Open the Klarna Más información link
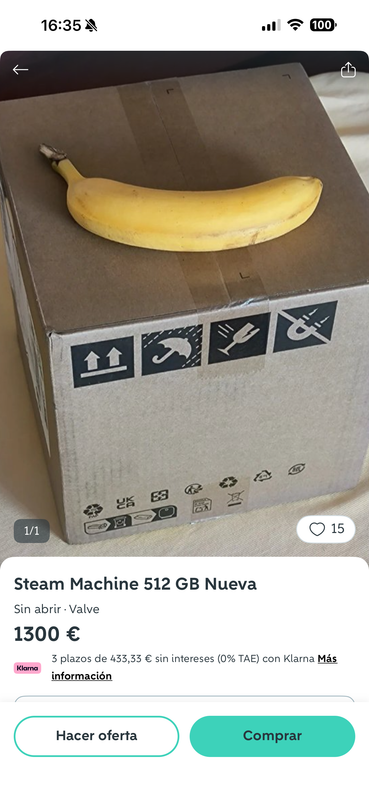369x800 pixels. (x=194, y=667)
